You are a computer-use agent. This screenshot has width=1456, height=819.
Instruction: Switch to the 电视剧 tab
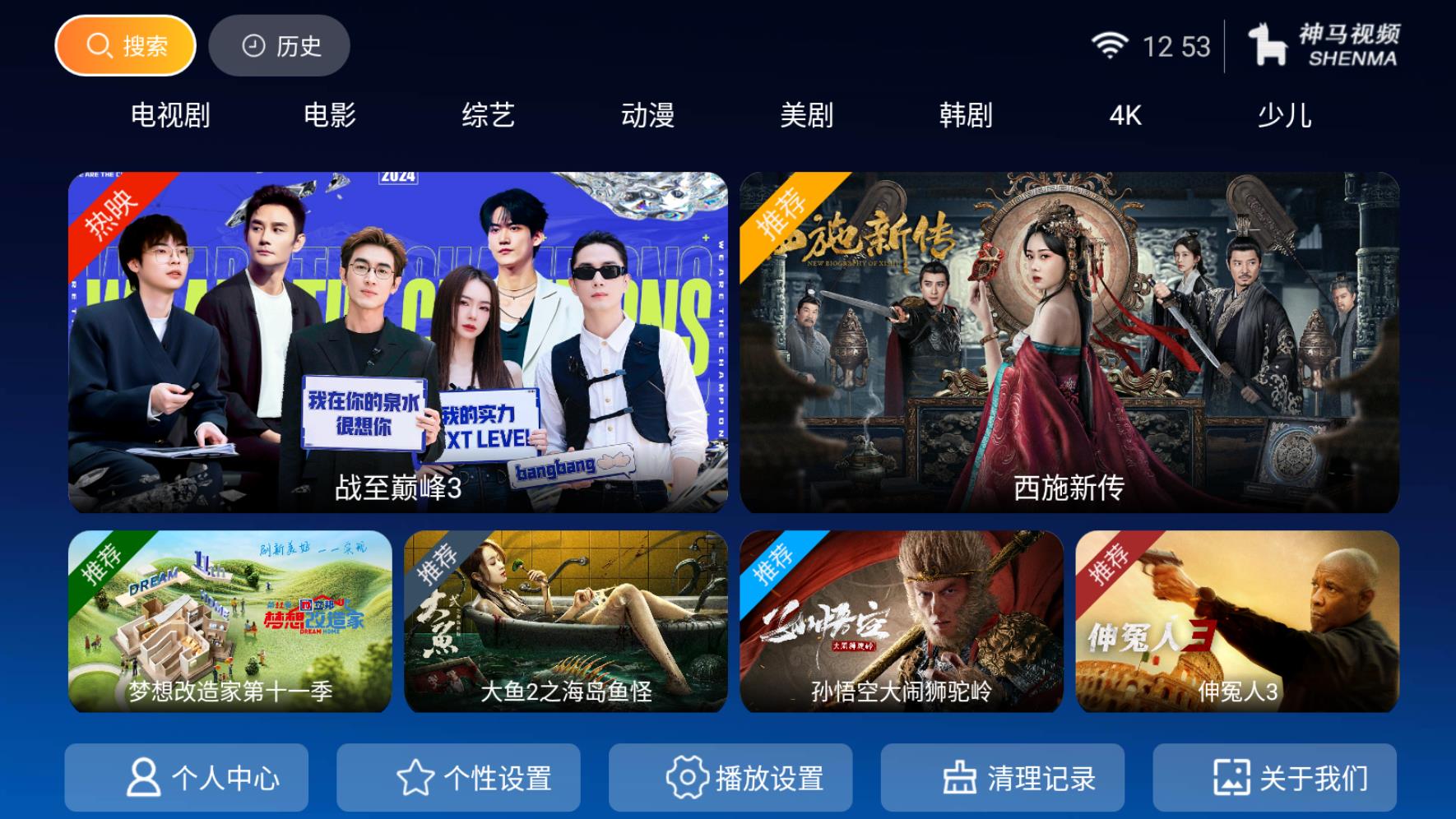pyautogui.click(x=170, y=115)
